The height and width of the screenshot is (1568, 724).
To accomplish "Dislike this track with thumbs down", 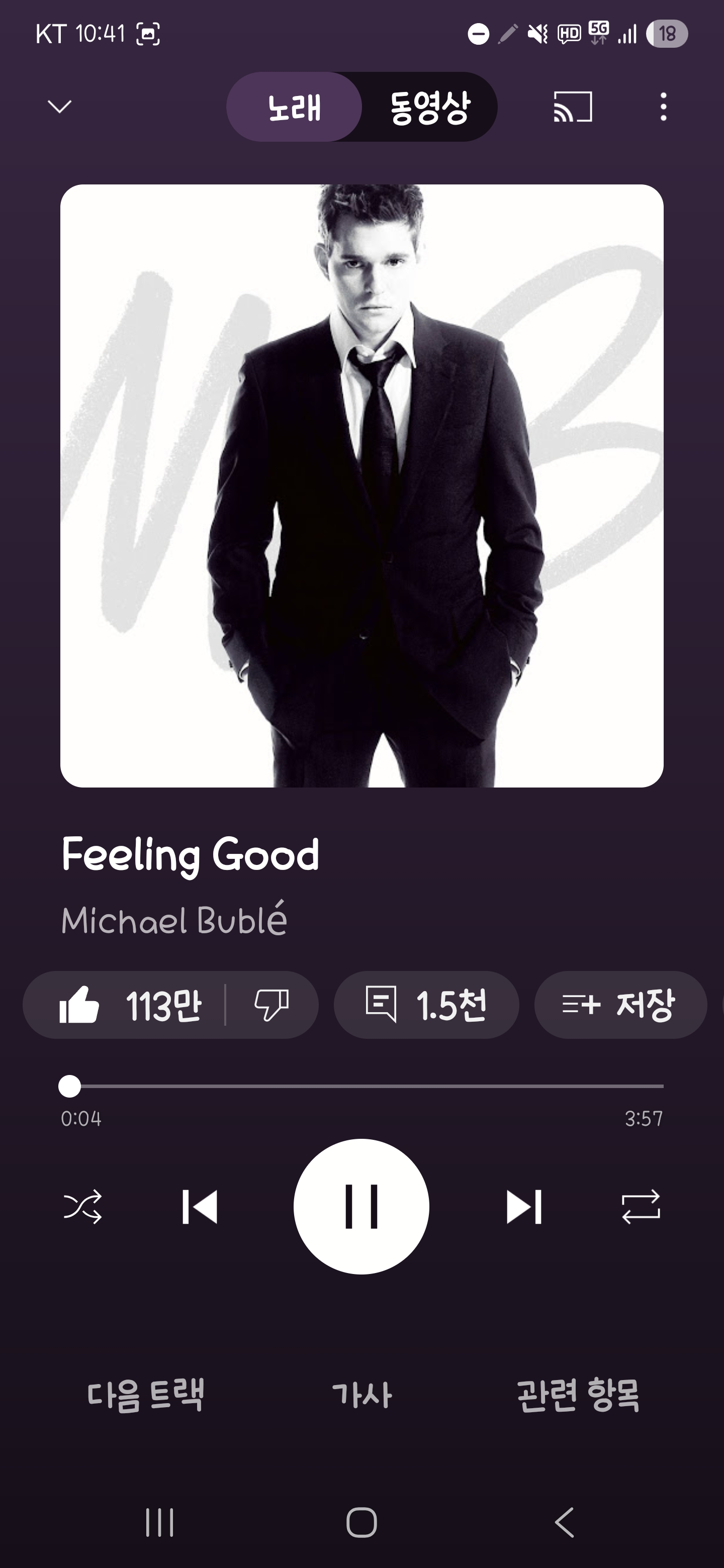I will coord(271,1005).
